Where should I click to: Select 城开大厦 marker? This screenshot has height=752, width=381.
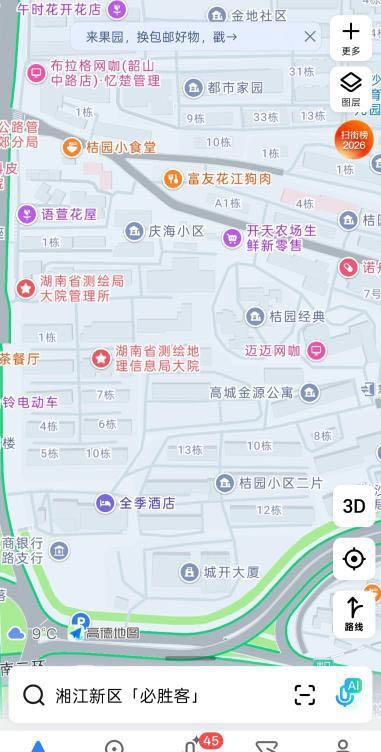[220, 572]
